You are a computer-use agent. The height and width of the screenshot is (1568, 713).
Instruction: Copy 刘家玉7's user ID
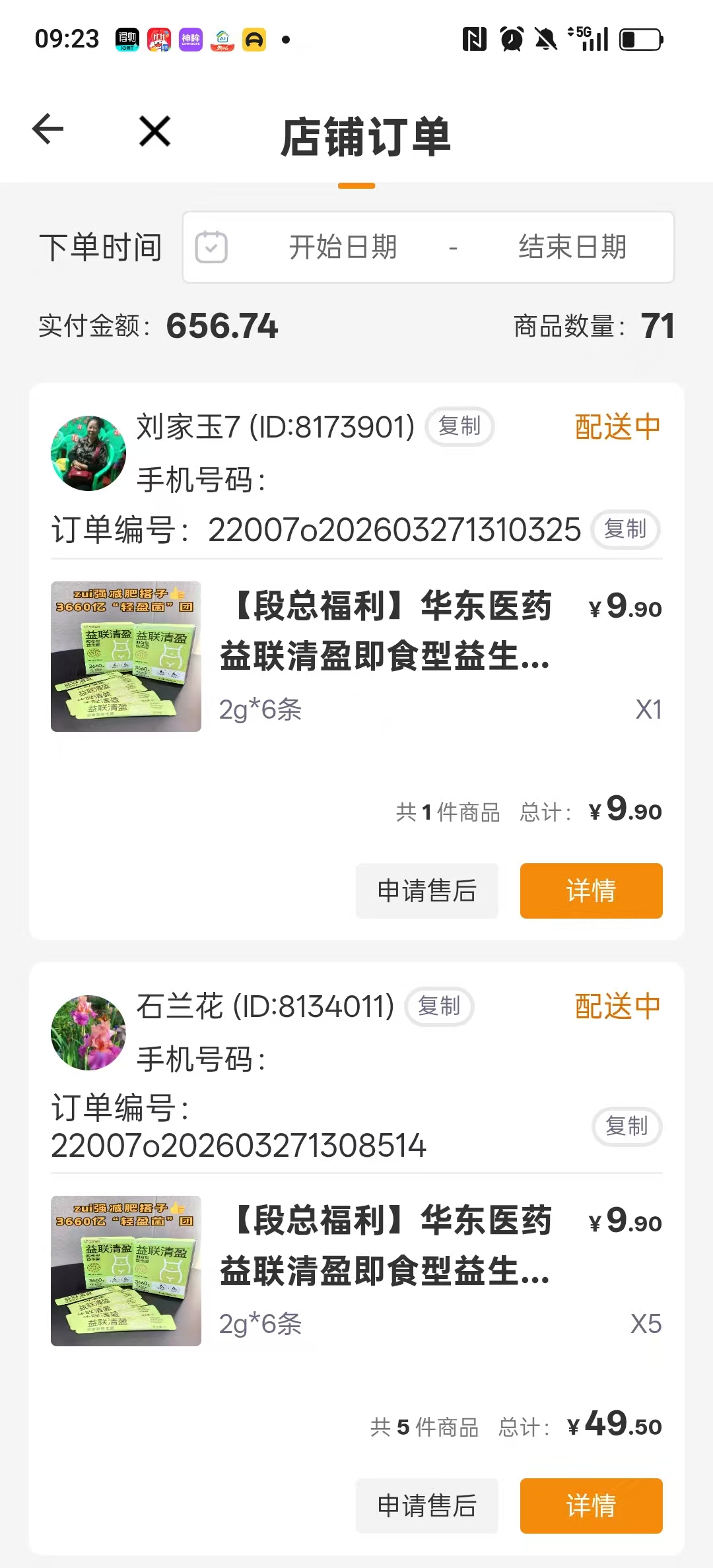(x=460, y=426)
